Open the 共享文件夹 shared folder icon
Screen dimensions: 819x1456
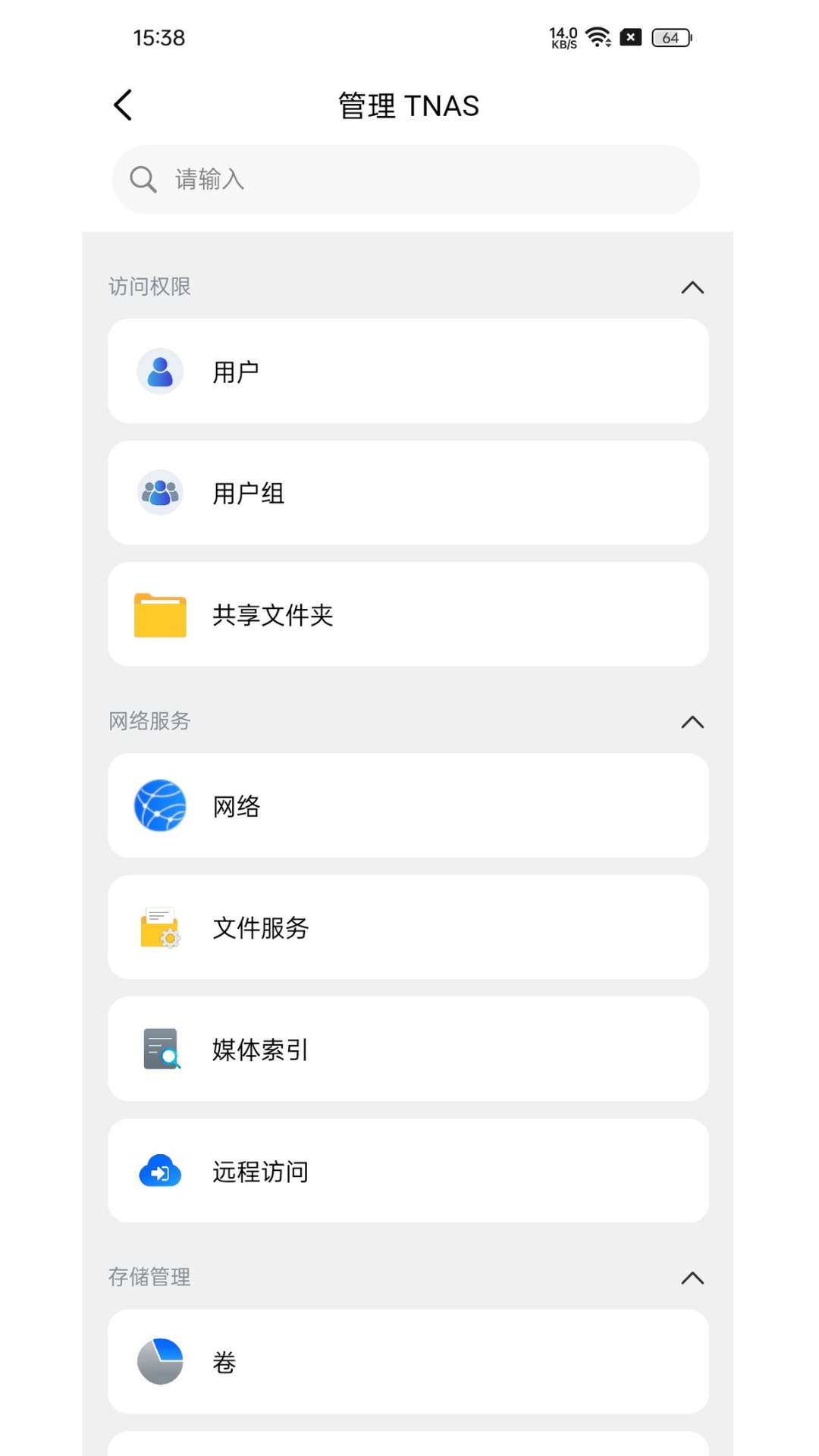click(158, 615)
